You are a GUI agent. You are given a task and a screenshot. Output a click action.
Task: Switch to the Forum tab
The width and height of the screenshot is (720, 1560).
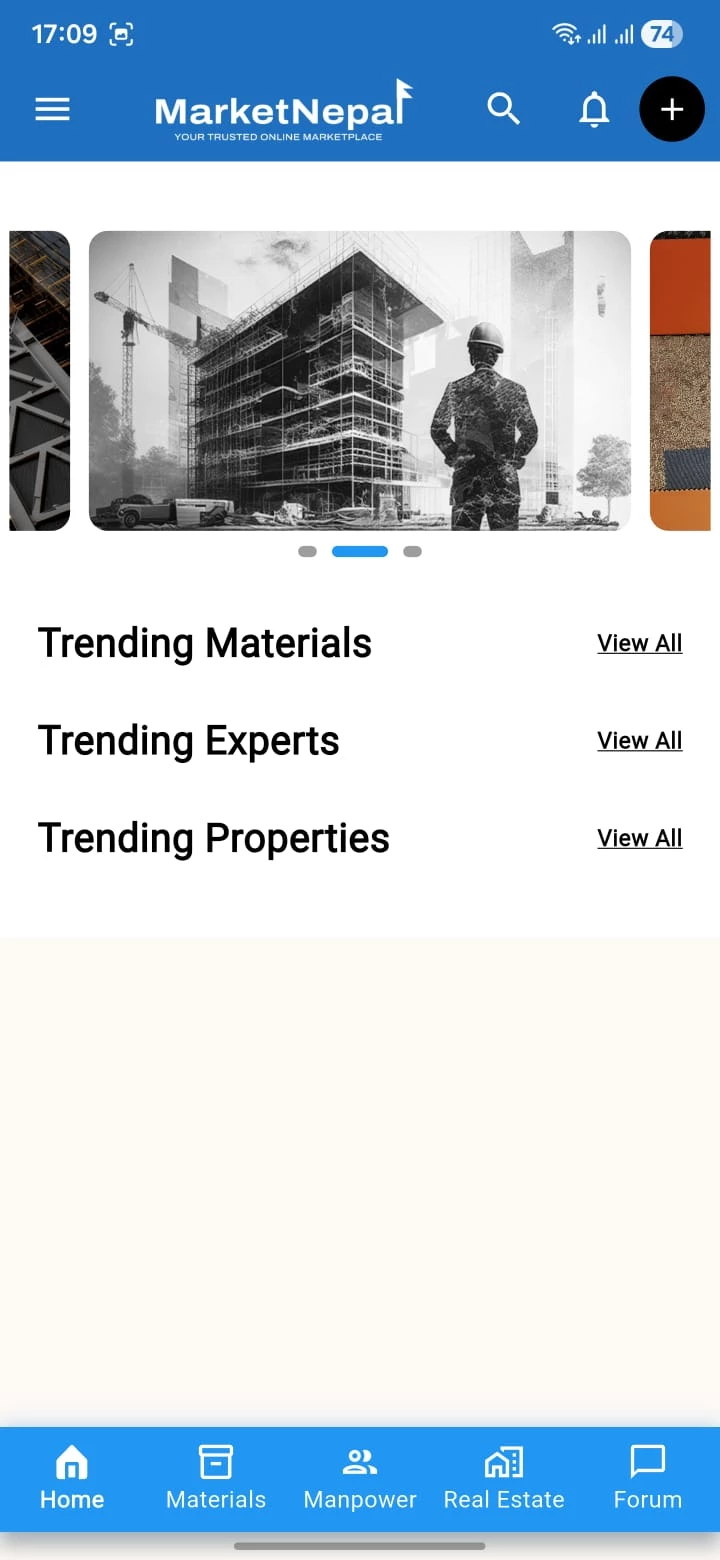[647, 1478]
